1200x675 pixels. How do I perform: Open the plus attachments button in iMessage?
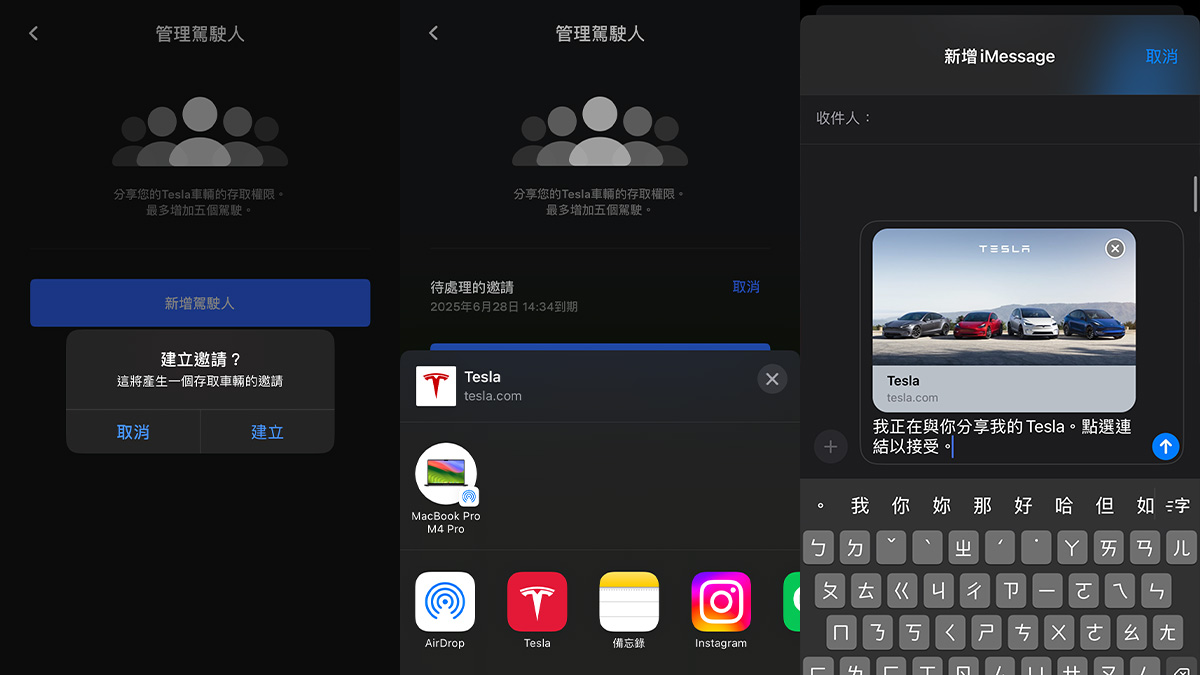pyautogui.click(x=830, y=446)
